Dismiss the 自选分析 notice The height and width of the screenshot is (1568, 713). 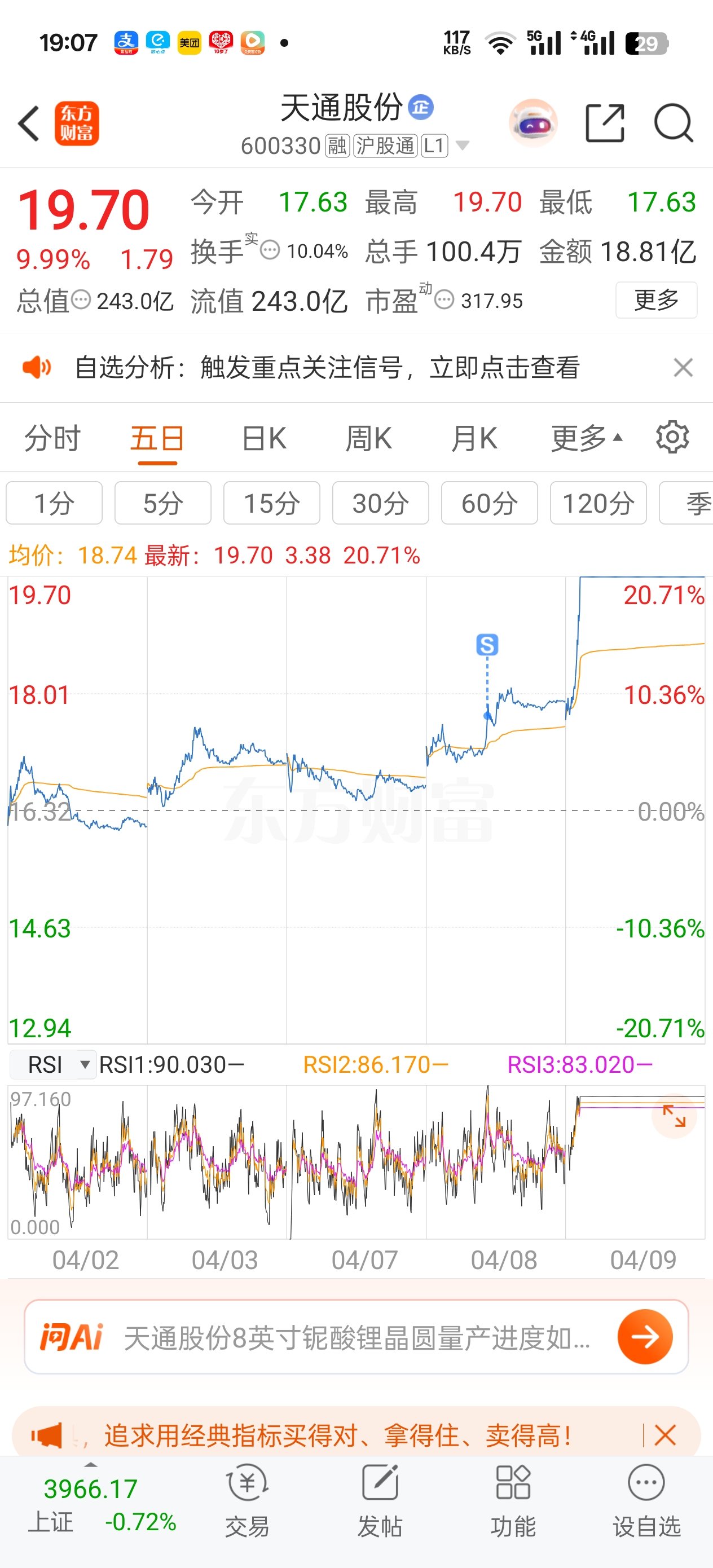[683, 368]
